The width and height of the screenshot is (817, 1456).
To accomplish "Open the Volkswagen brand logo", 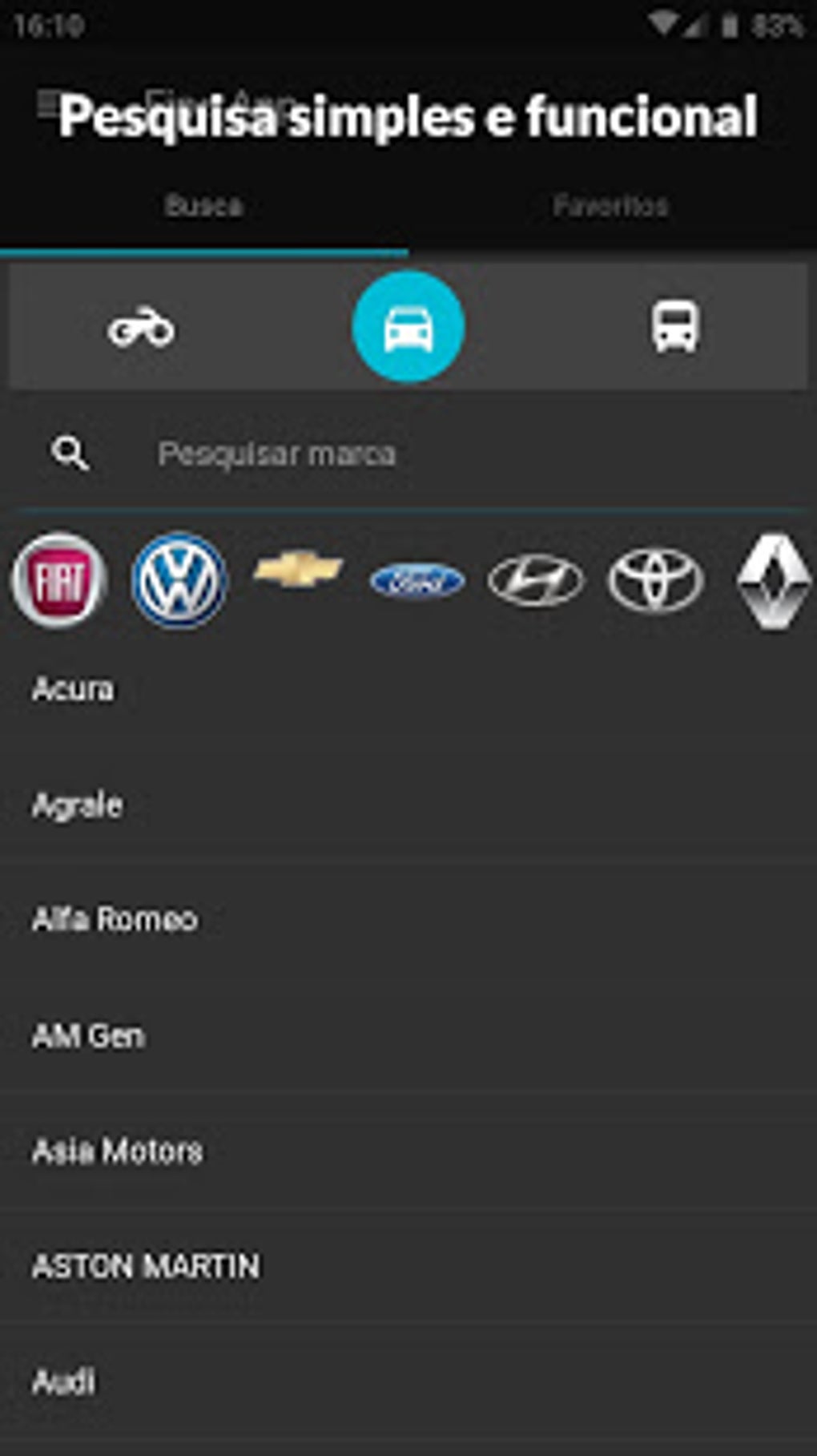I will click(x=179, y=579).
